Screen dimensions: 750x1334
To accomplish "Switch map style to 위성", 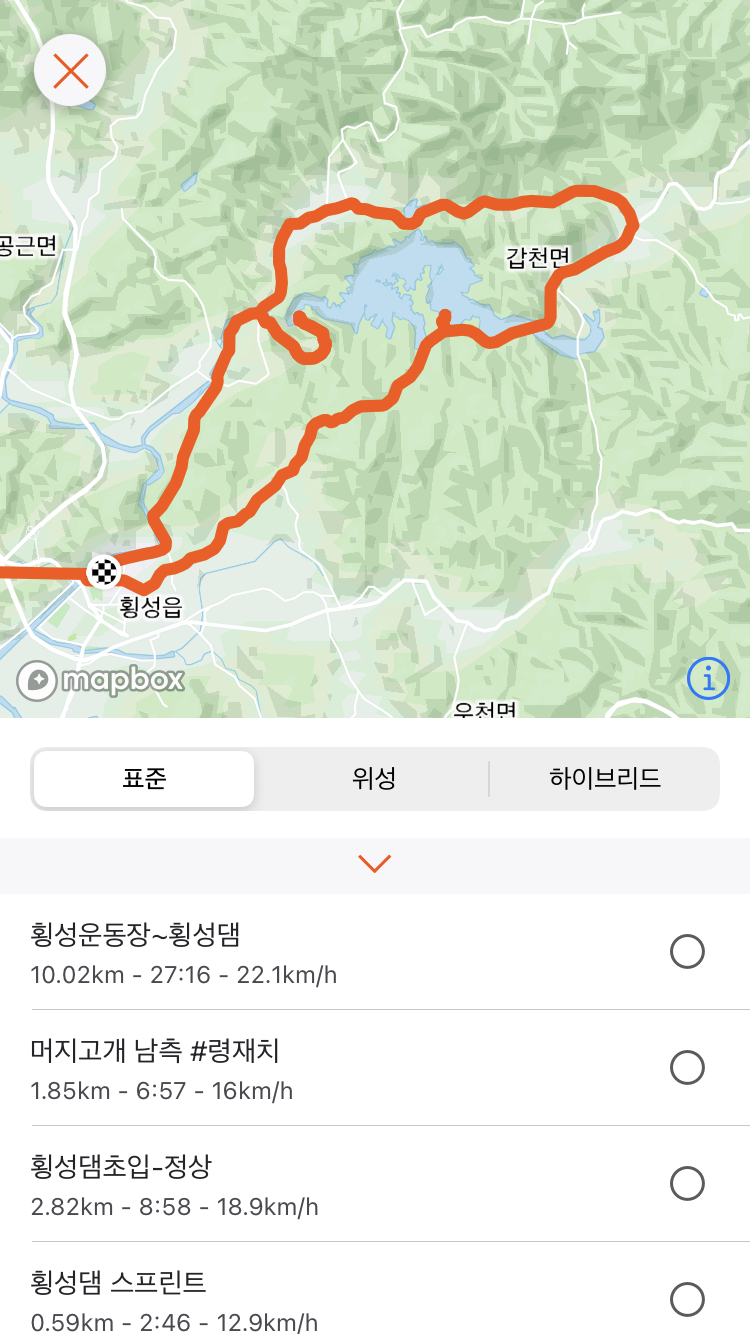I will point(374,779).
